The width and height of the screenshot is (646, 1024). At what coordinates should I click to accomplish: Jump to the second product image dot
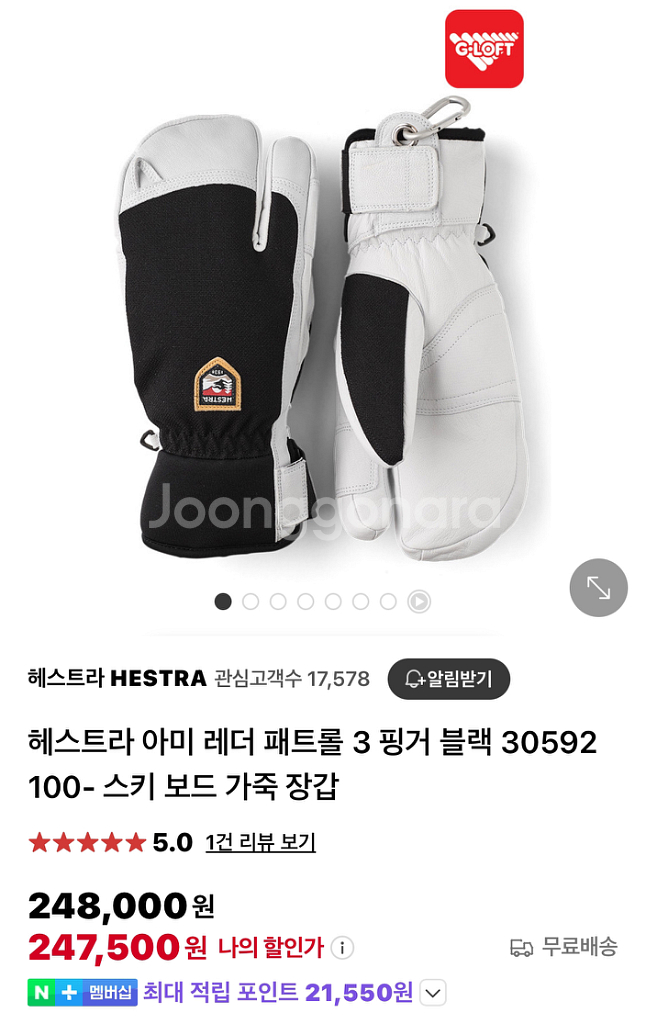251,601
